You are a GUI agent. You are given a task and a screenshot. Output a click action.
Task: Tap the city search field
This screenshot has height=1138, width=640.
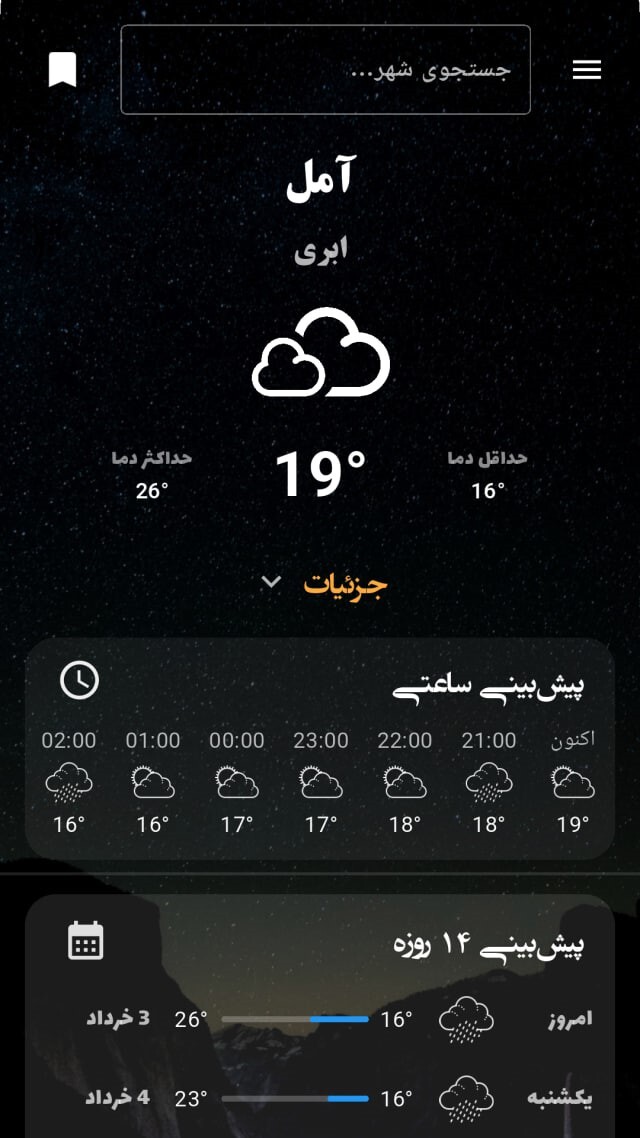tap(325, 70)
